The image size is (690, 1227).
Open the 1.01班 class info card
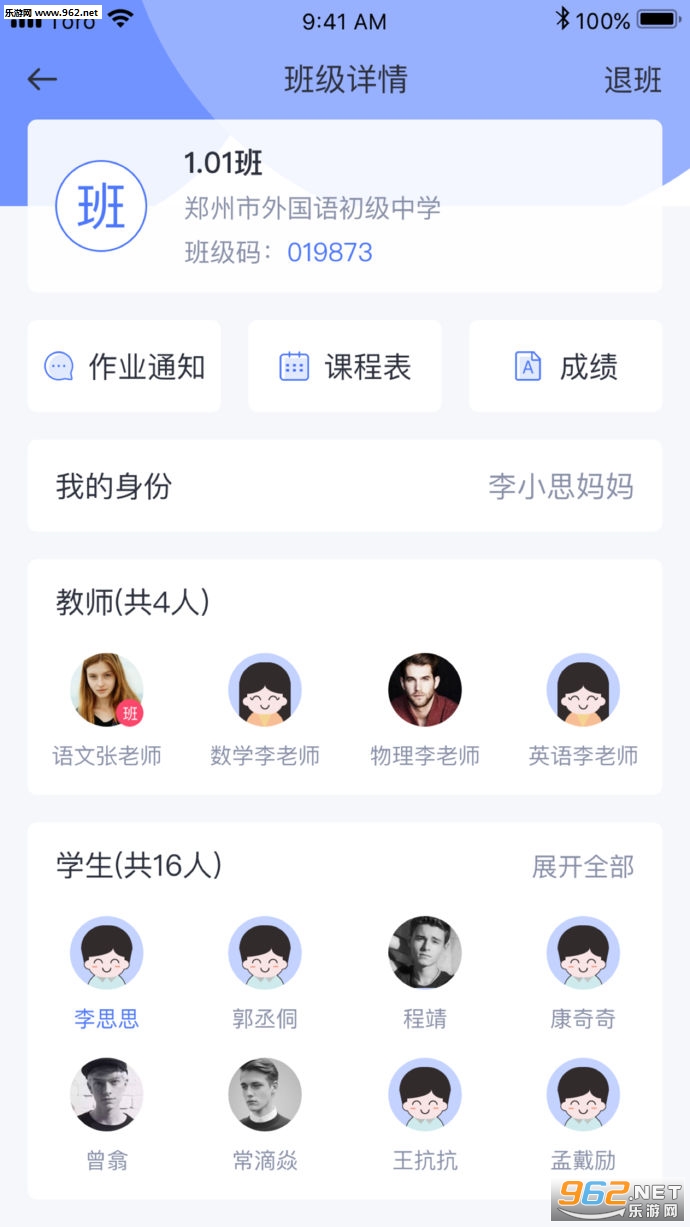point(345,207)
